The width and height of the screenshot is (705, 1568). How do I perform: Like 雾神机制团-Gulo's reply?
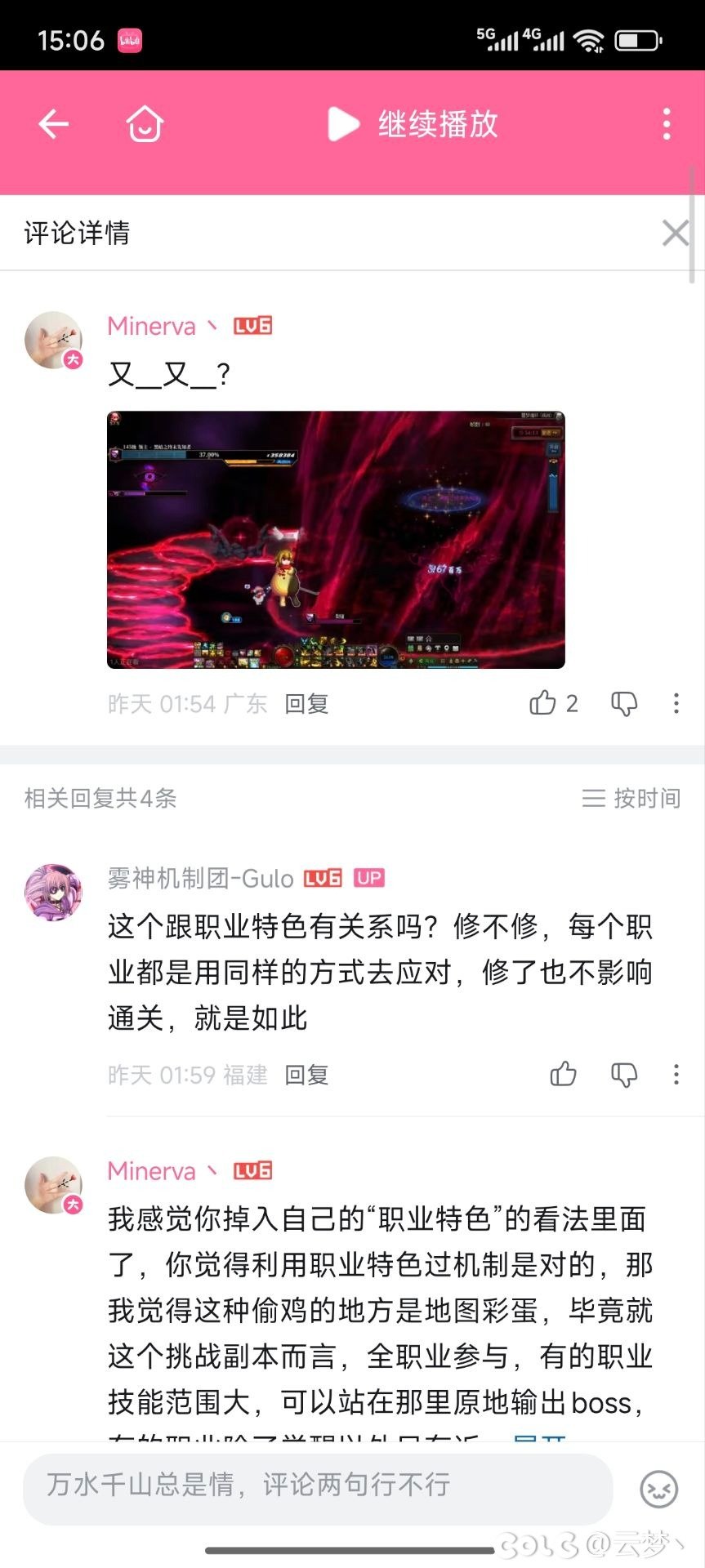tap(563, 1075)
